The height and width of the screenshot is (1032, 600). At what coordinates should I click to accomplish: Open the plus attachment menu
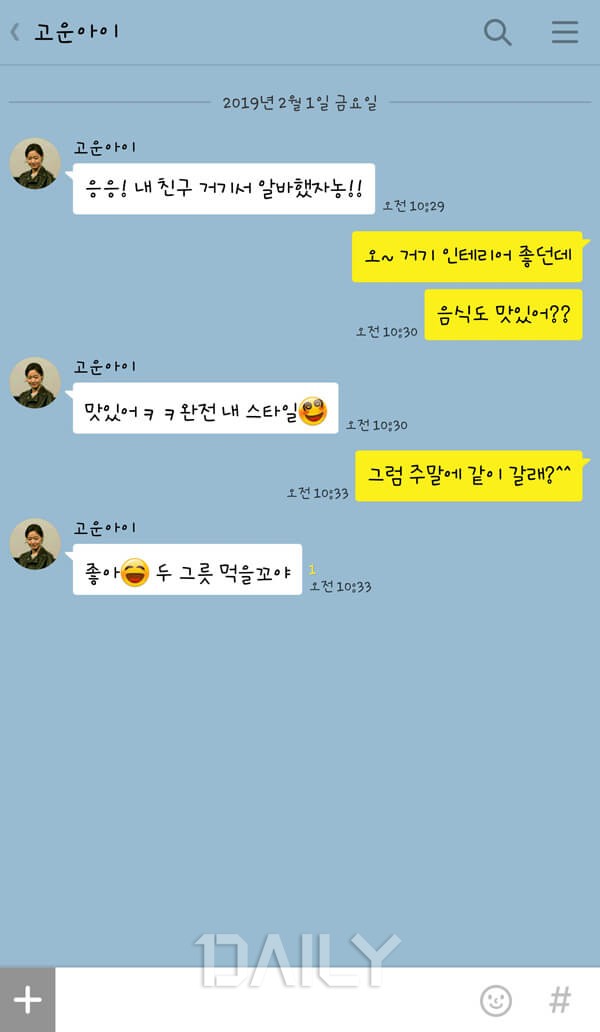(27, 1000)
